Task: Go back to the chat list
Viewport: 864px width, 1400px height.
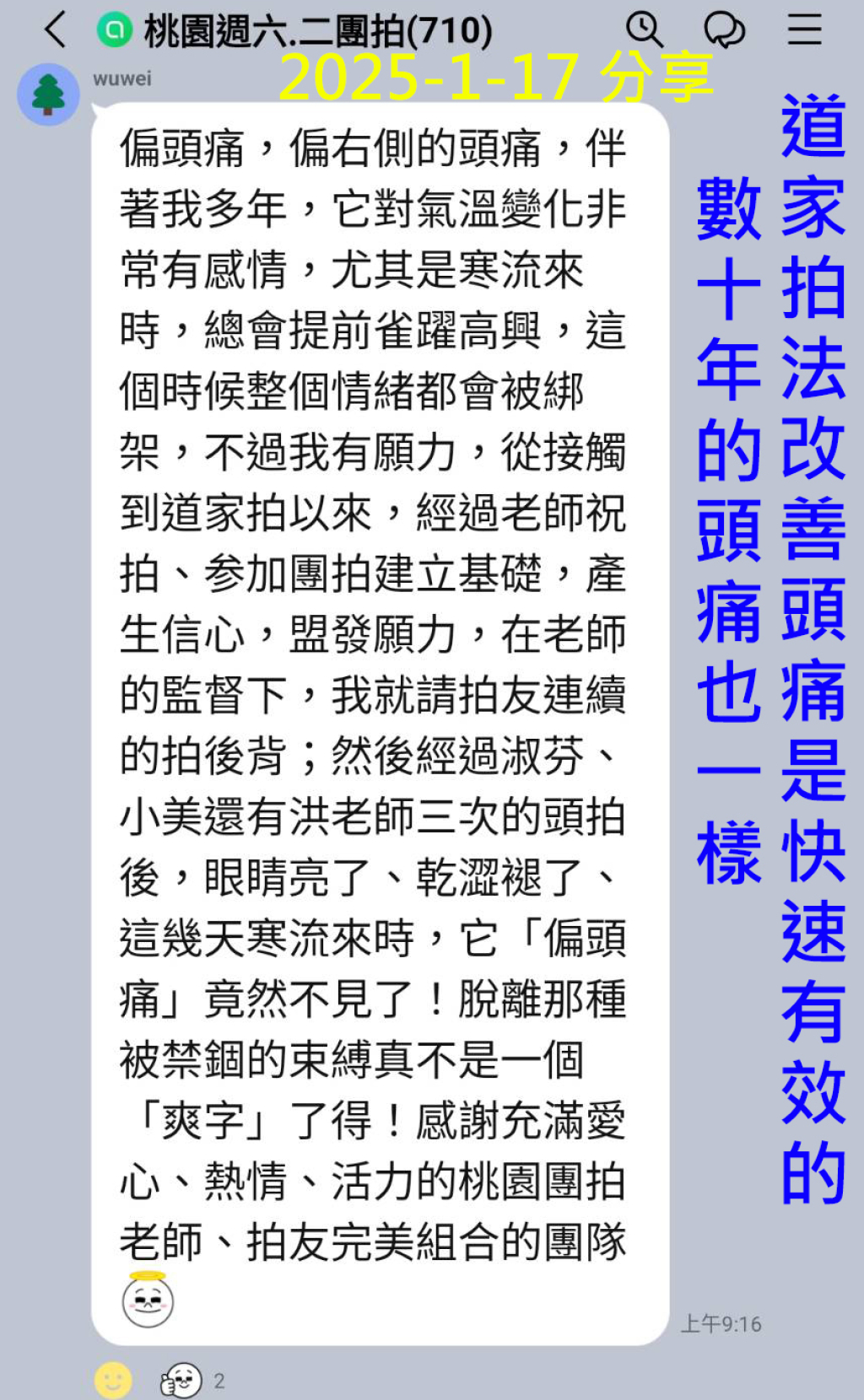Action: (55, 30)
